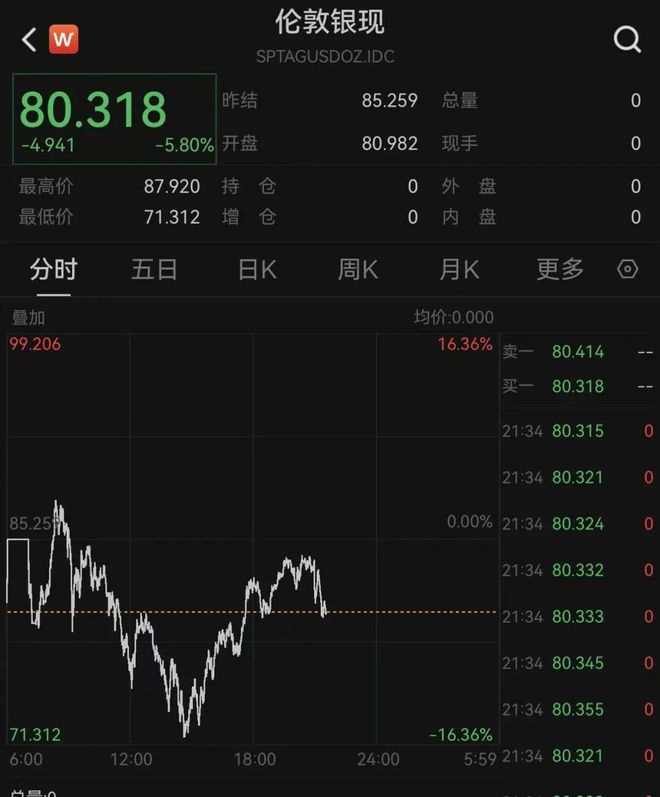The width and height of the screenshot is (660, 797).
Task: Expand the 更多 chart options
Action: (x=559, y=269)
